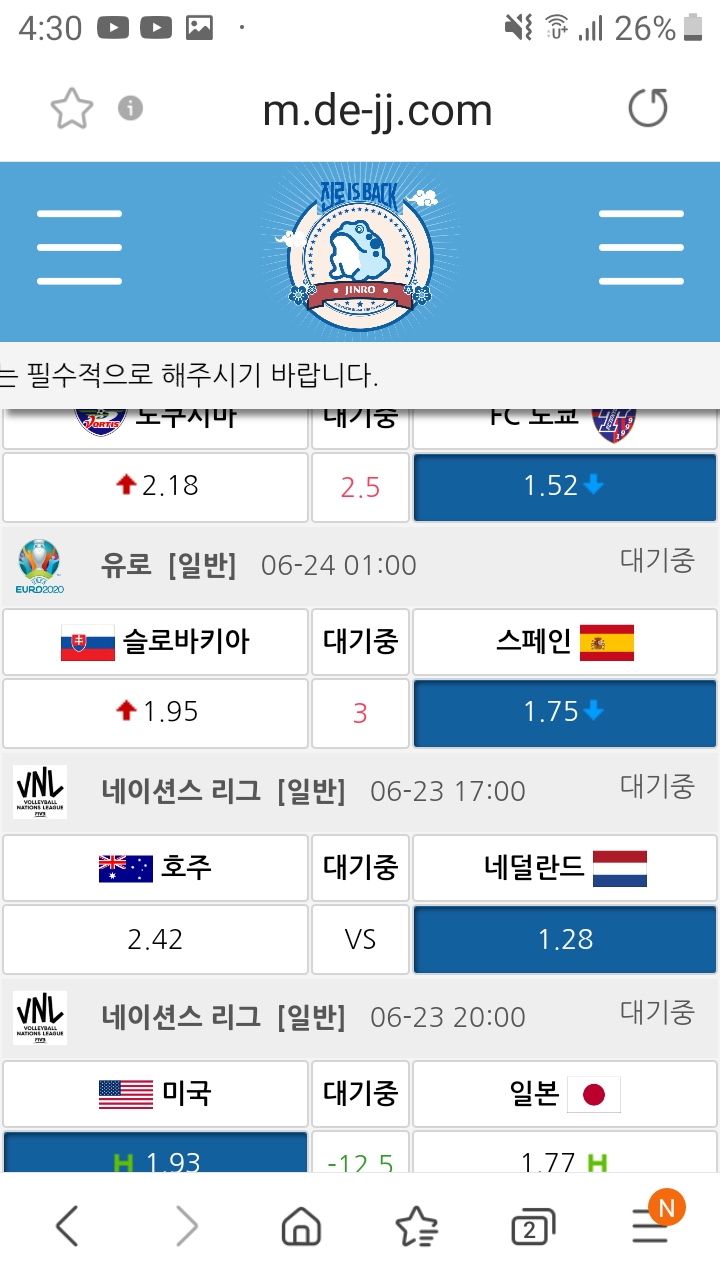The image size is (720, 1280).
Task: Open the m.de-jj.com address bar
Action: tap(377, 110)
